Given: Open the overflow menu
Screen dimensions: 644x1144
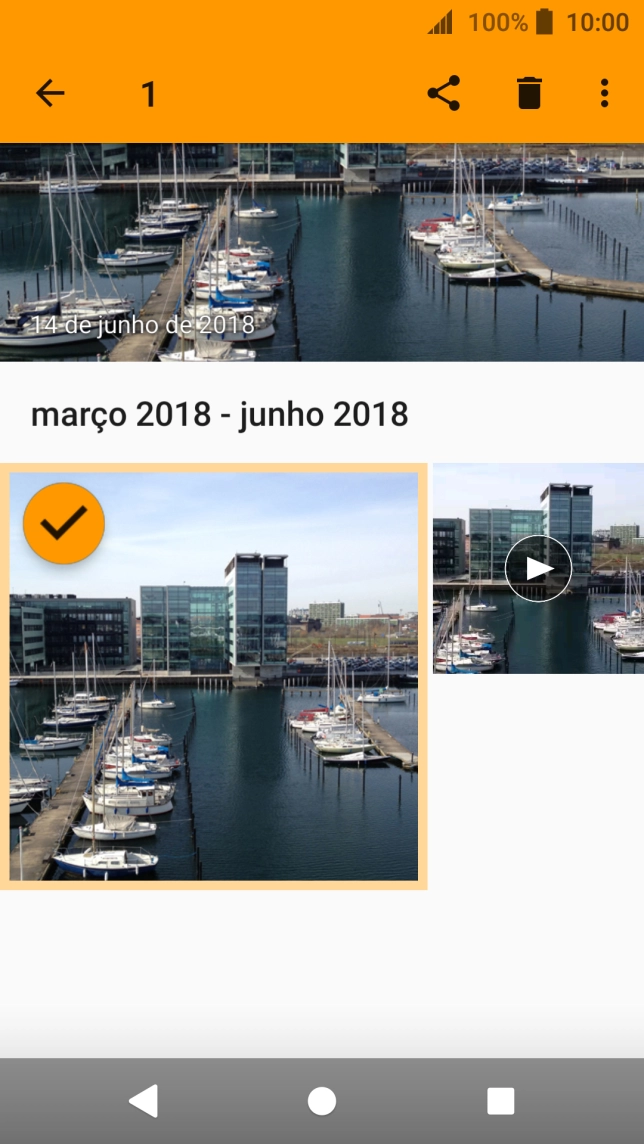Looking at the screenshot, I should [604, 94].
